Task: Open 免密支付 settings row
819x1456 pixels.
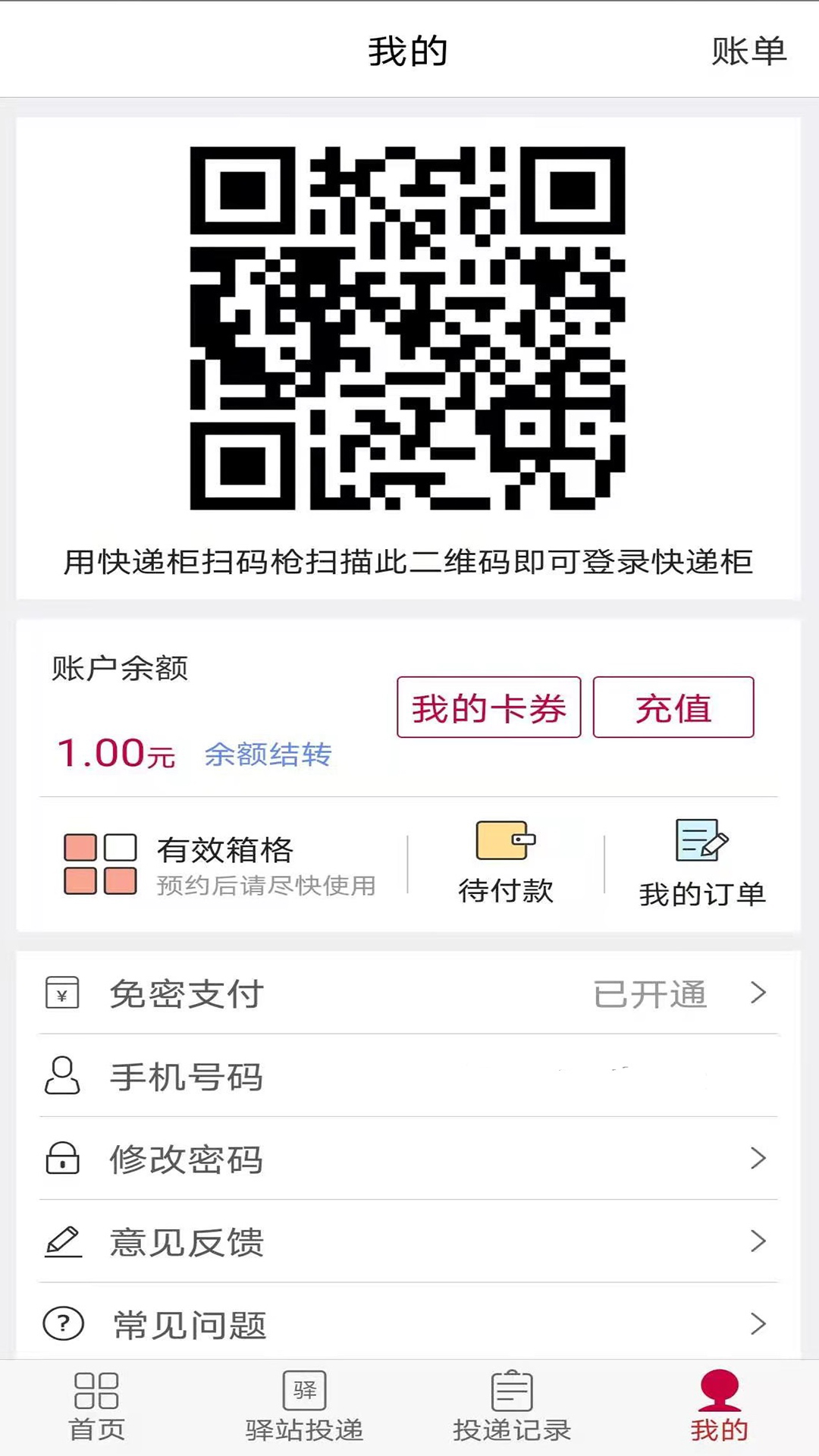Action: (x=408, y=993)
